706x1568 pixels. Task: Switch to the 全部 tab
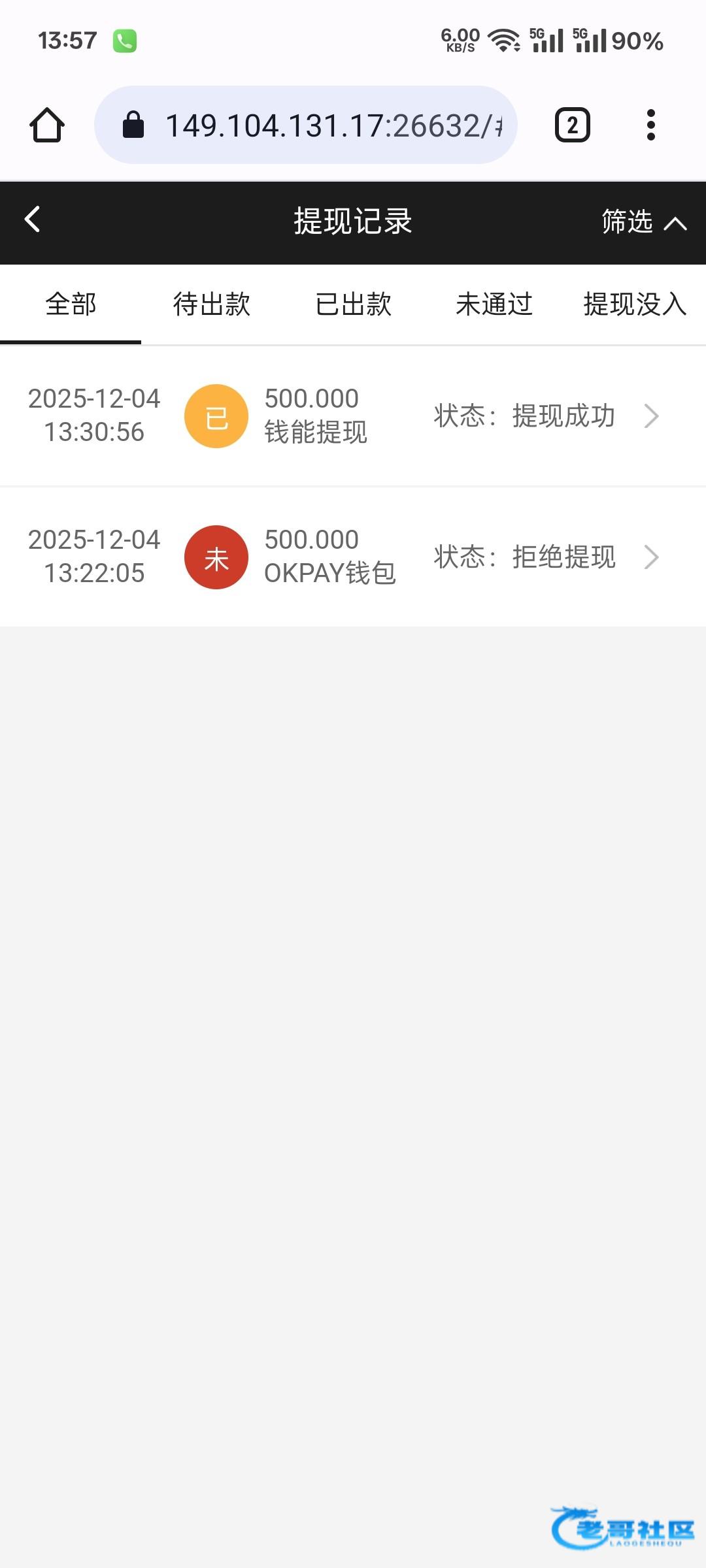click(x=71, y=304)
